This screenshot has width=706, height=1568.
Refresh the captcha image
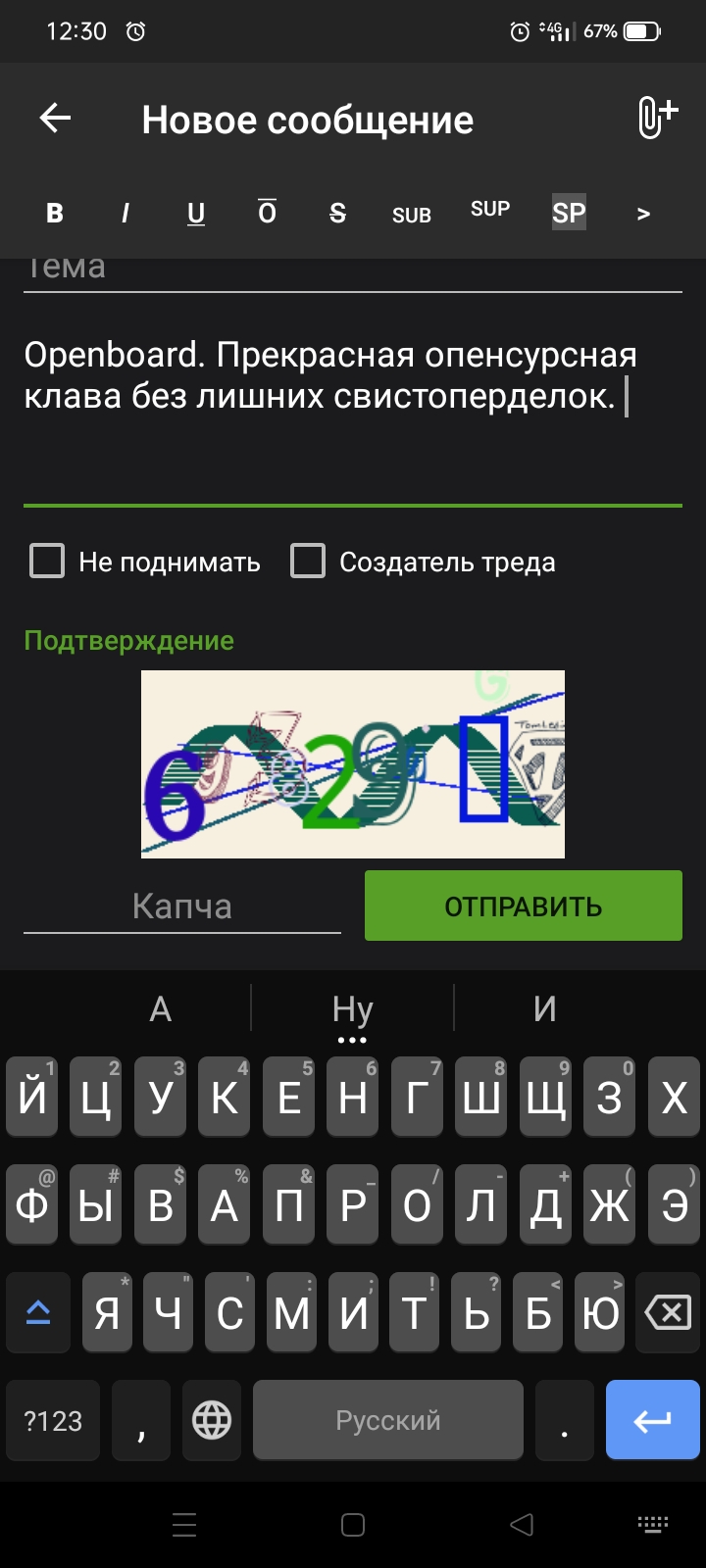coord(353,764)
